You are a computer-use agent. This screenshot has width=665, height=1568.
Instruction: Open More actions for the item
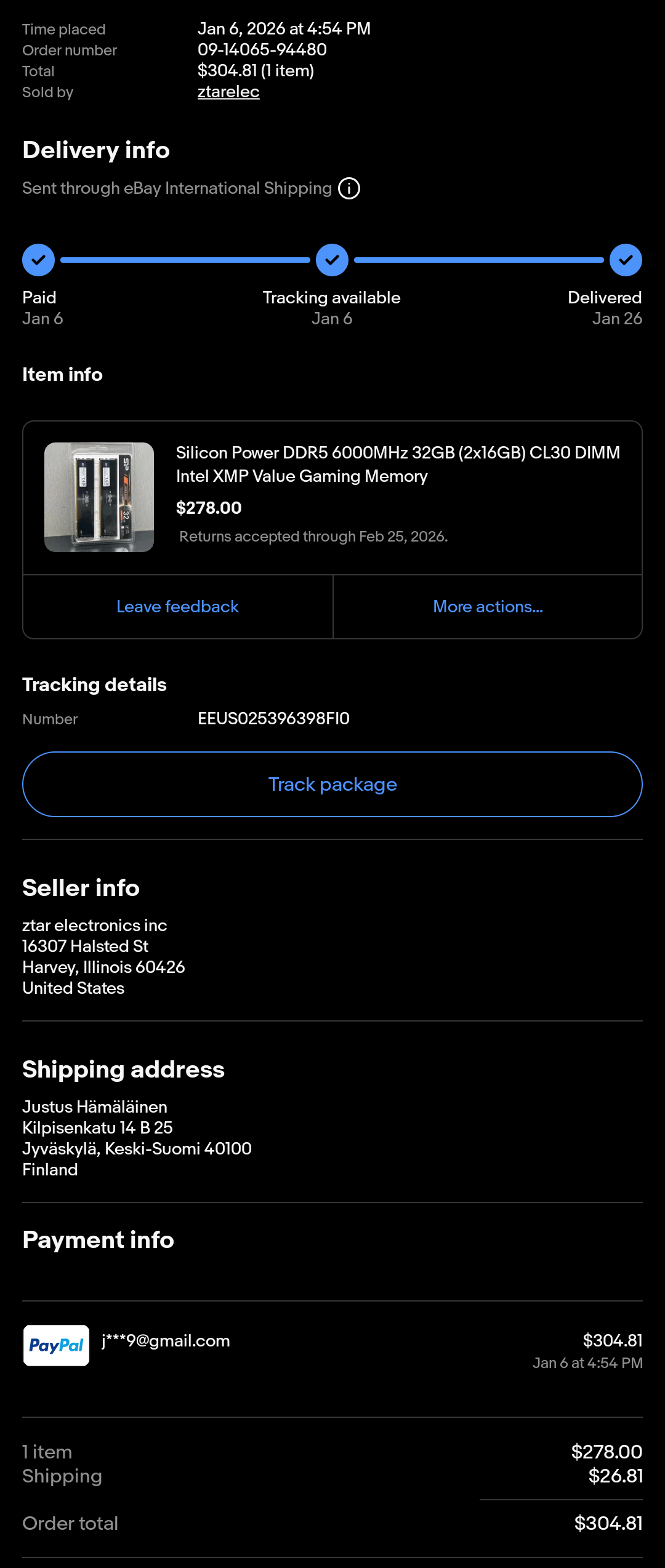click(x=488, y=607)
